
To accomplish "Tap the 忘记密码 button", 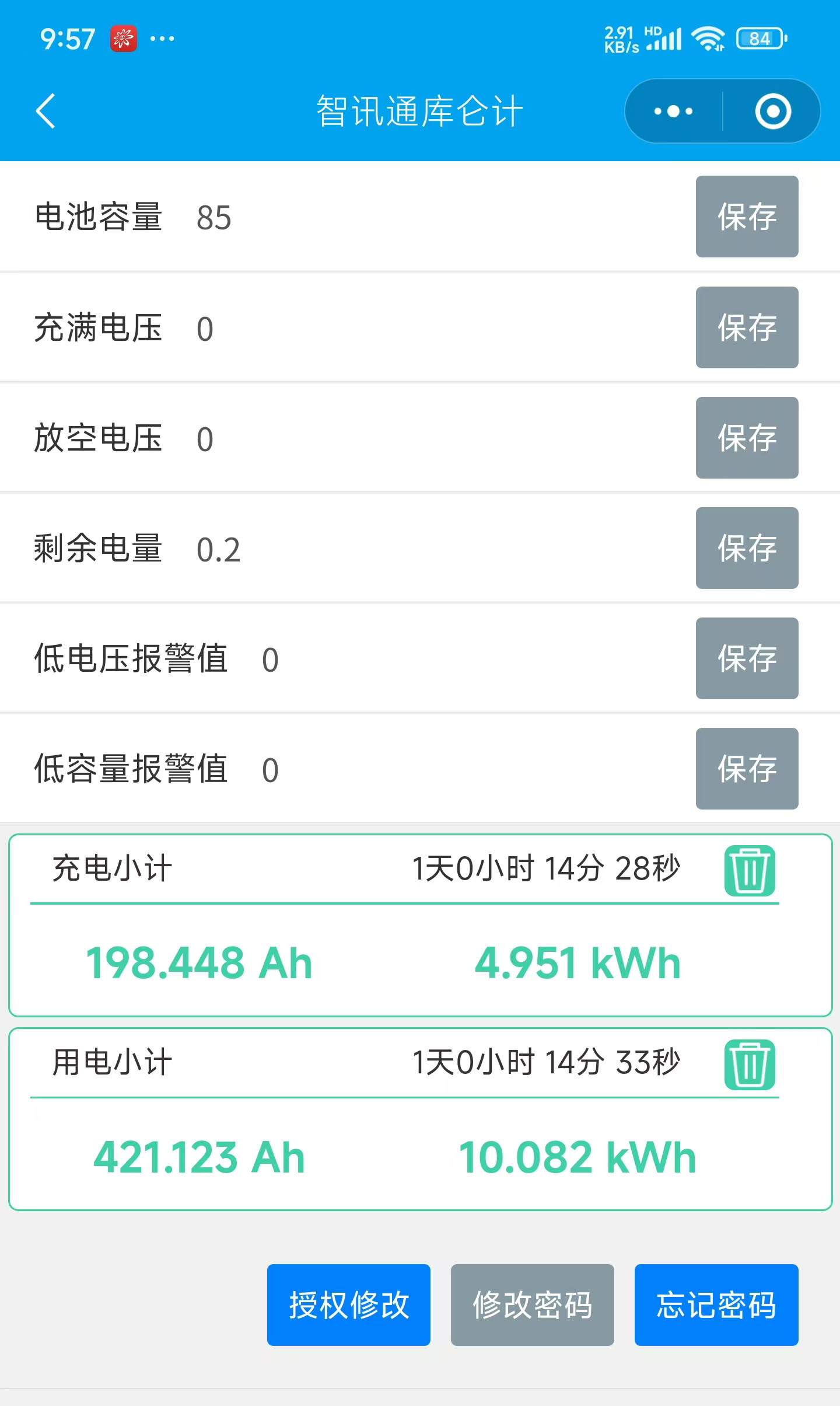I will (716, 1303).
